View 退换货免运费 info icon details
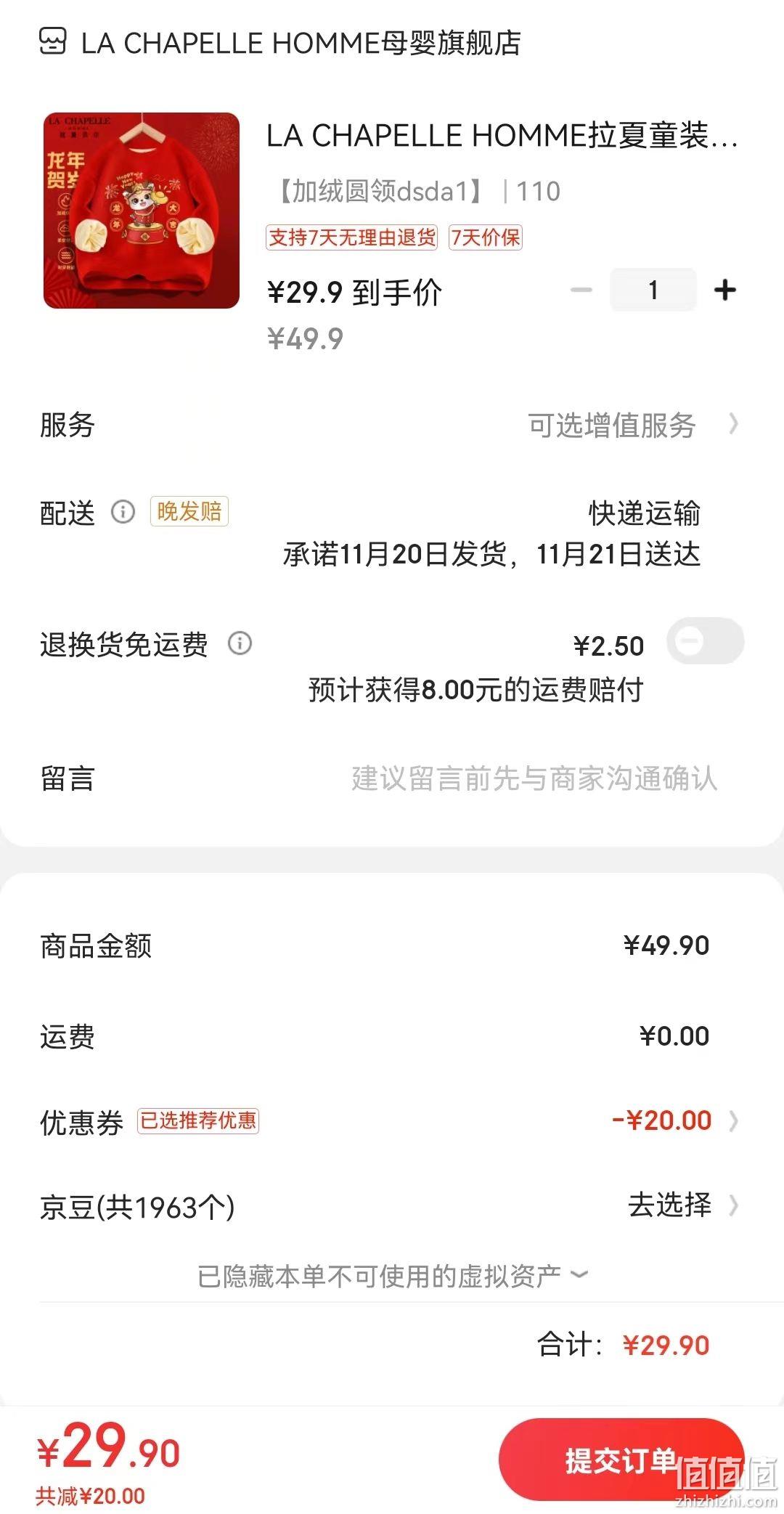The image size is (784, 1514). pyautogui.click(x=240, y=643)
